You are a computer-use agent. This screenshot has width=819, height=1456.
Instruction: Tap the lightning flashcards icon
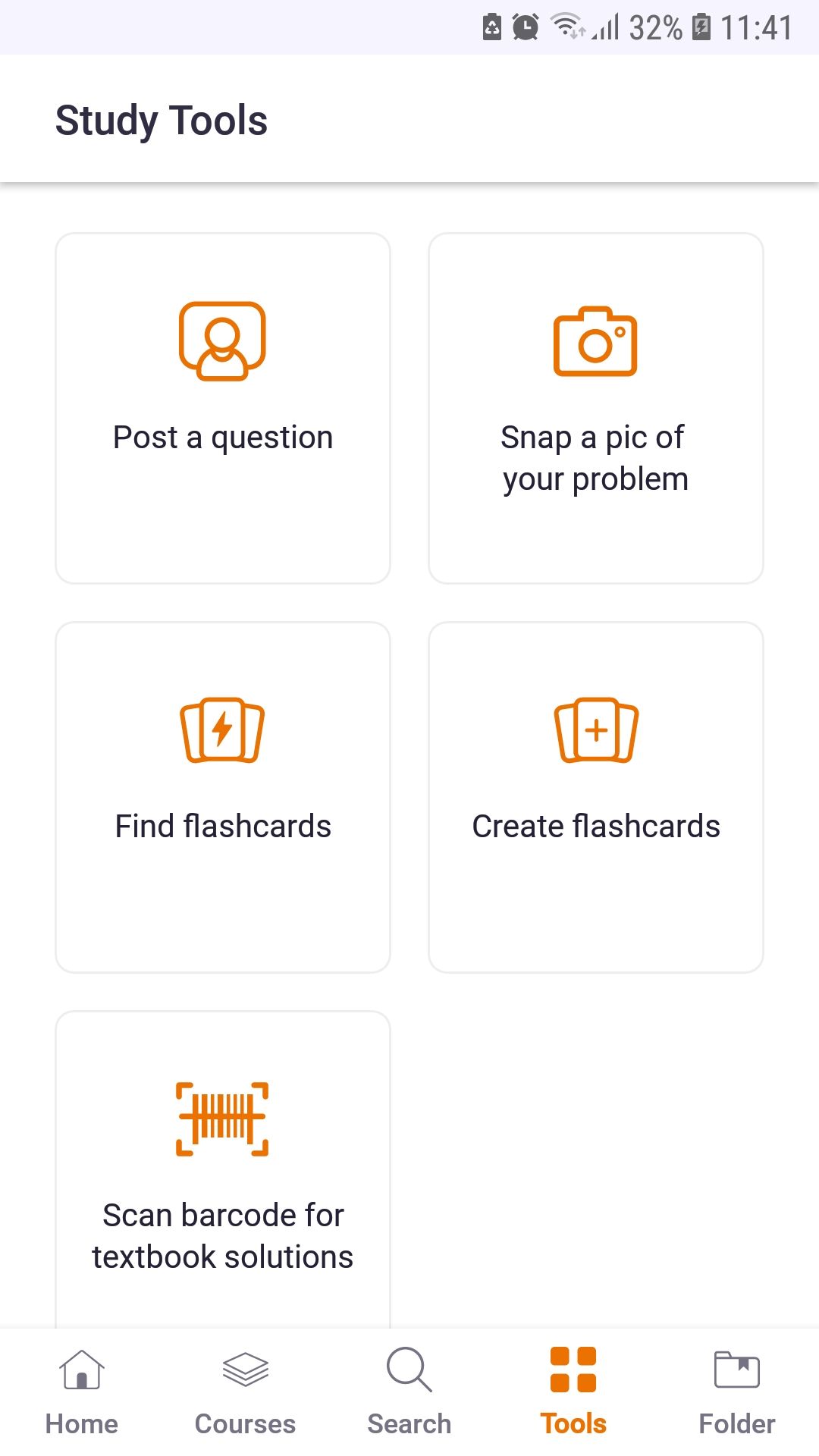[221, 730]
